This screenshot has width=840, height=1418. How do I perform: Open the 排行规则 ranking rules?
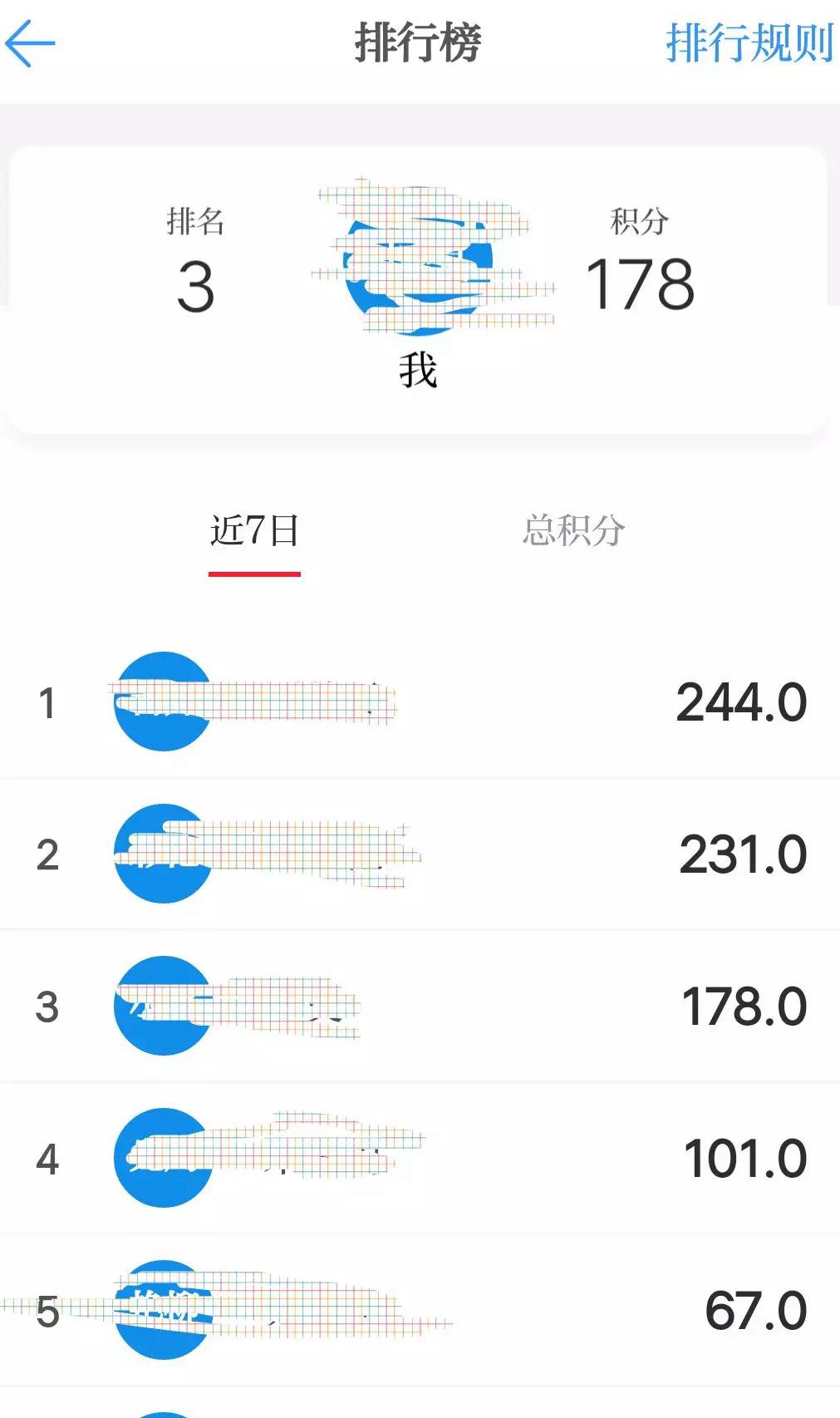(749, 43)
